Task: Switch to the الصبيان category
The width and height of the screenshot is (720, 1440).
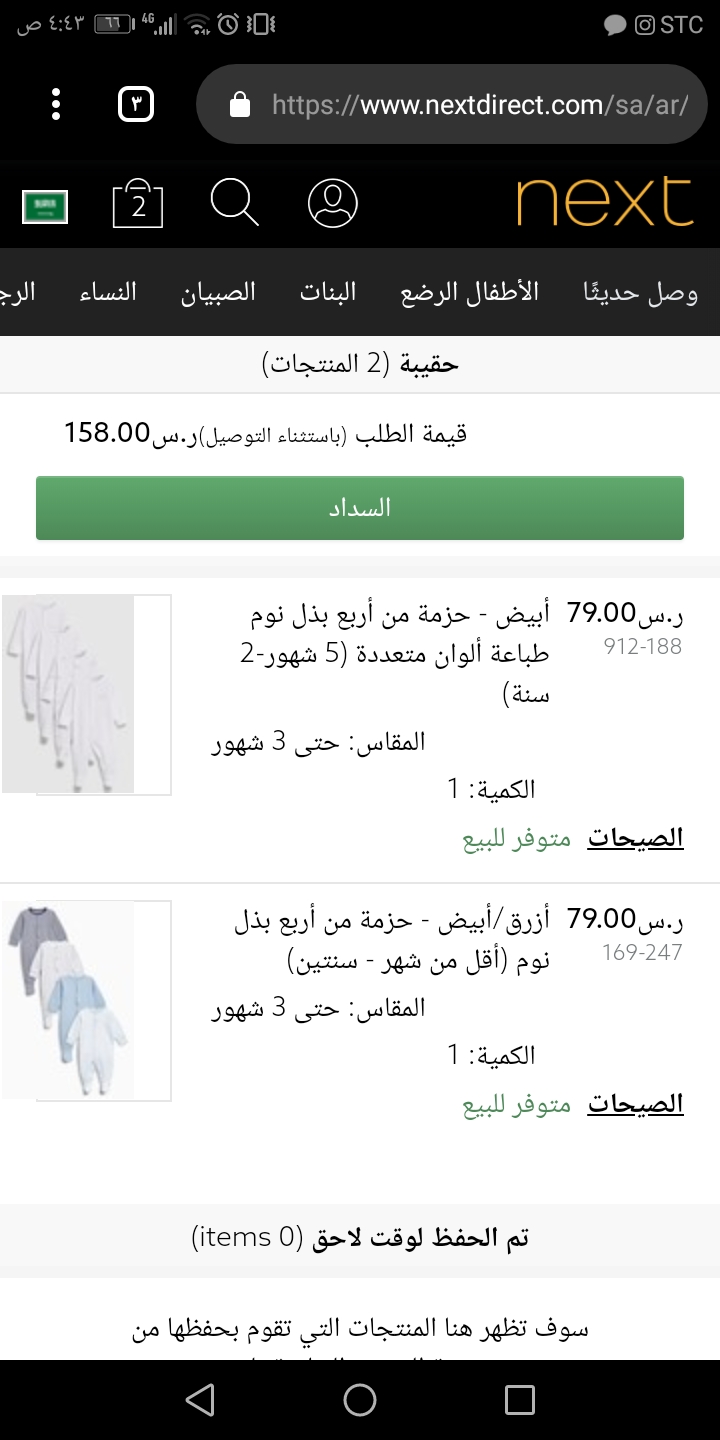Action: point(218,292)
